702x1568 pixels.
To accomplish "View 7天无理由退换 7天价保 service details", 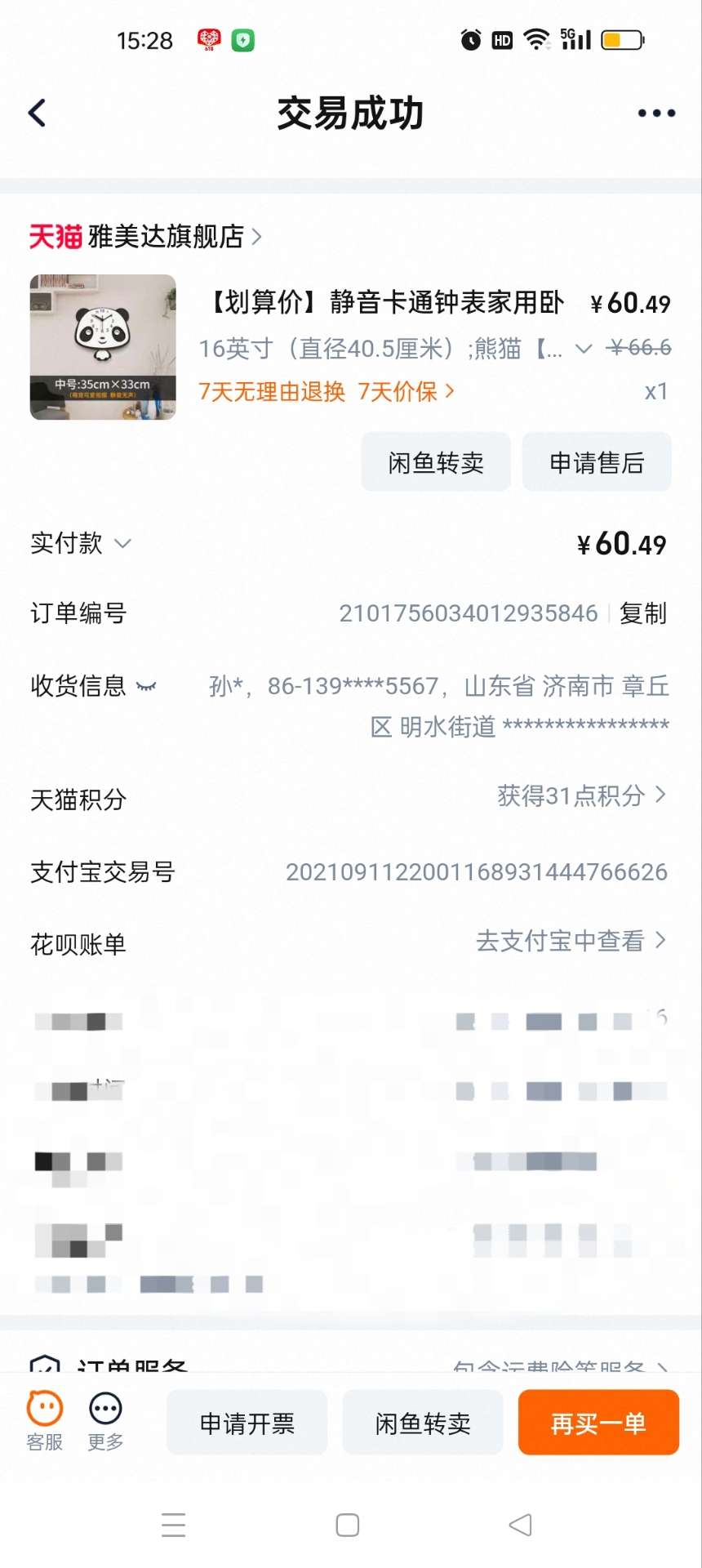I will click(x=327, y=392).
